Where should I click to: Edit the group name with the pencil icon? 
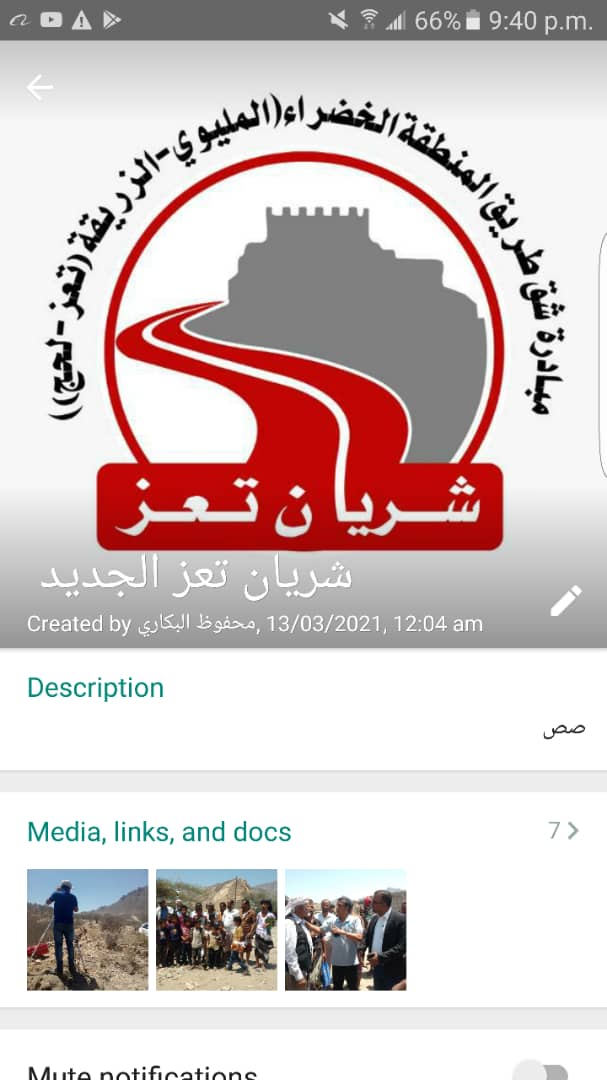point(565,601)
